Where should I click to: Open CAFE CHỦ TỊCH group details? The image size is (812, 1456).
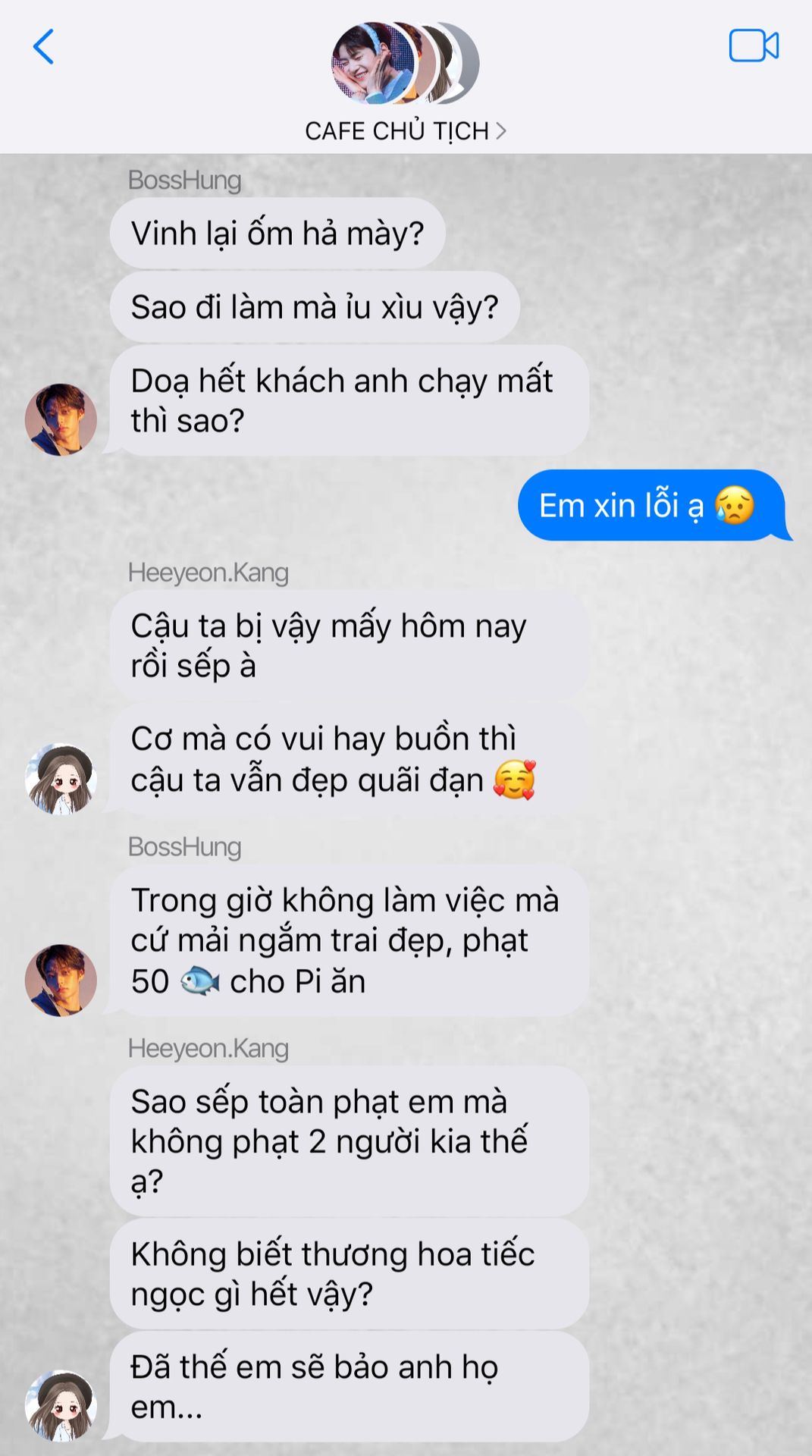pyautogui.click(x=405, y=131)
